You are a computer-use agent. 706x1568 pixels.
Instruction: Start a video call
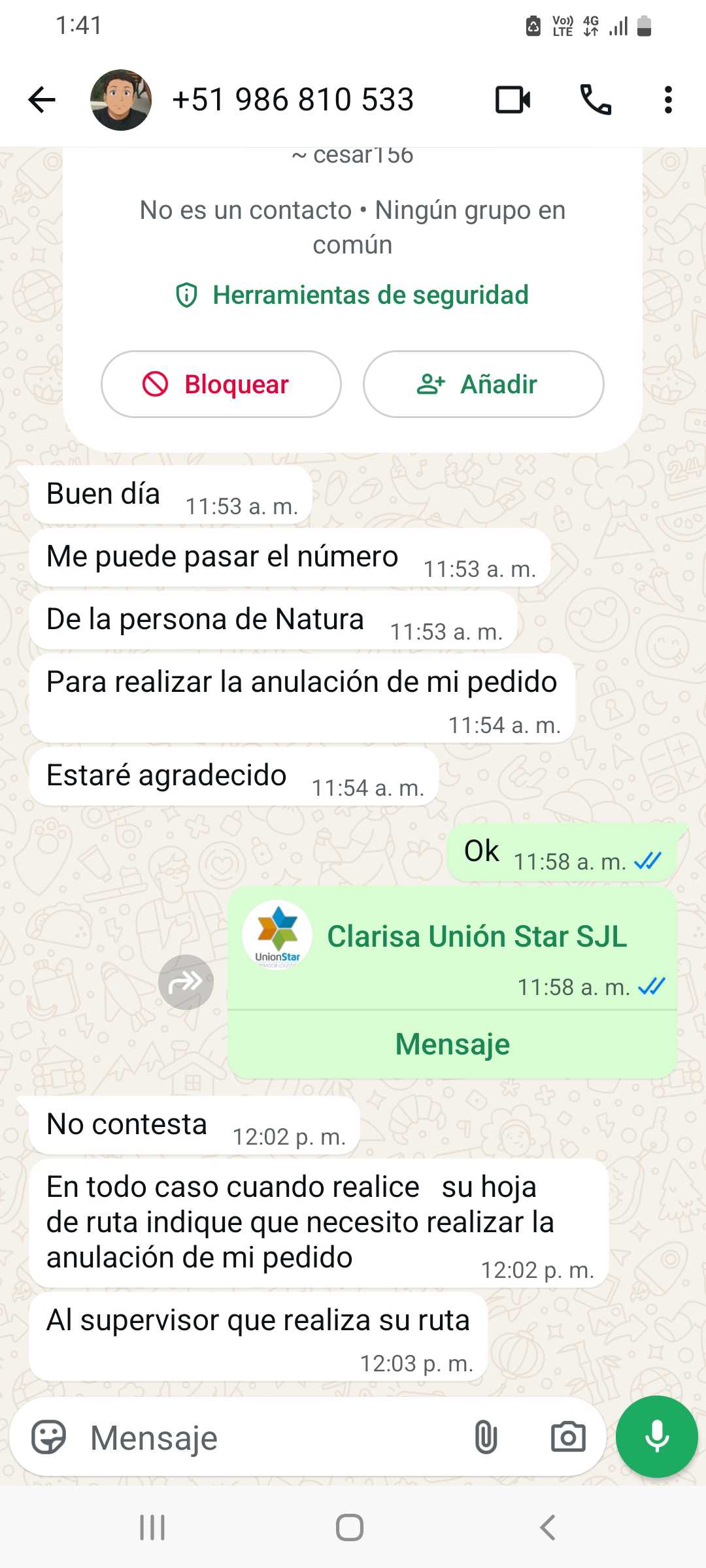[513, 100]
